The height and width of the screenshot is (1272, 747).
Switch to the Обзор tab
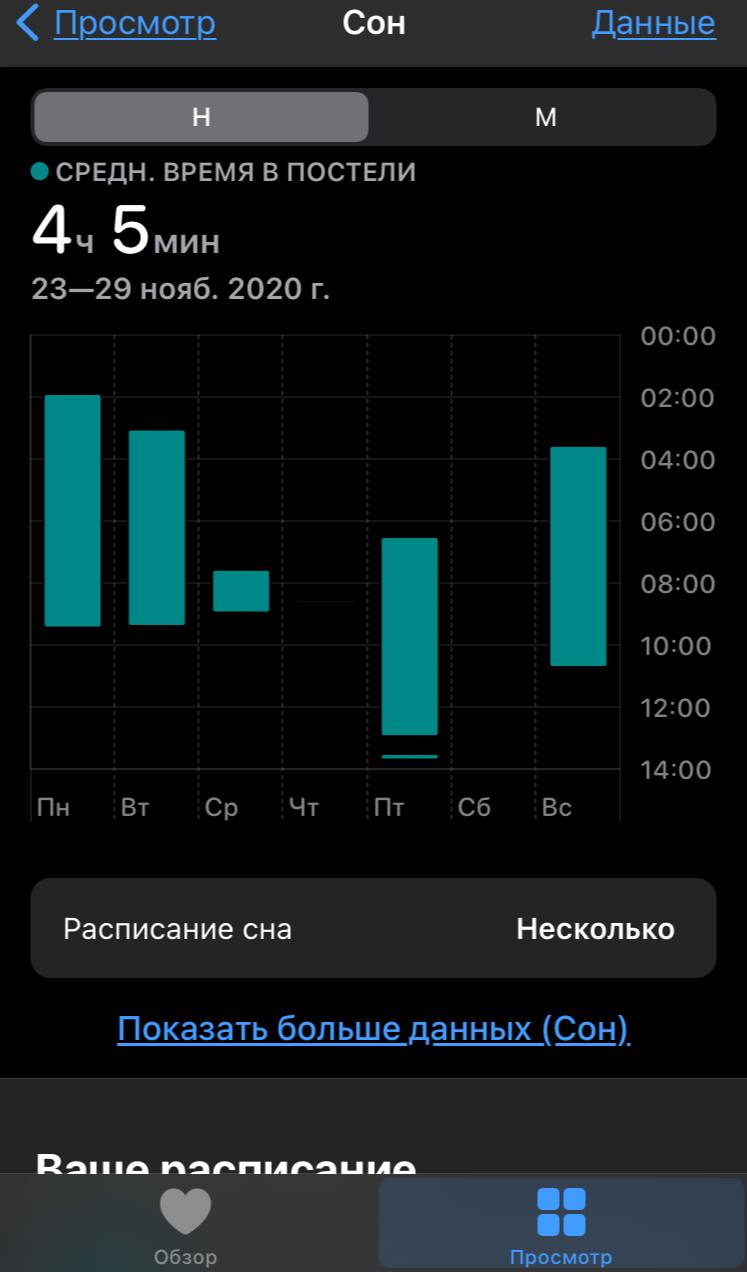coord(186,1226)
